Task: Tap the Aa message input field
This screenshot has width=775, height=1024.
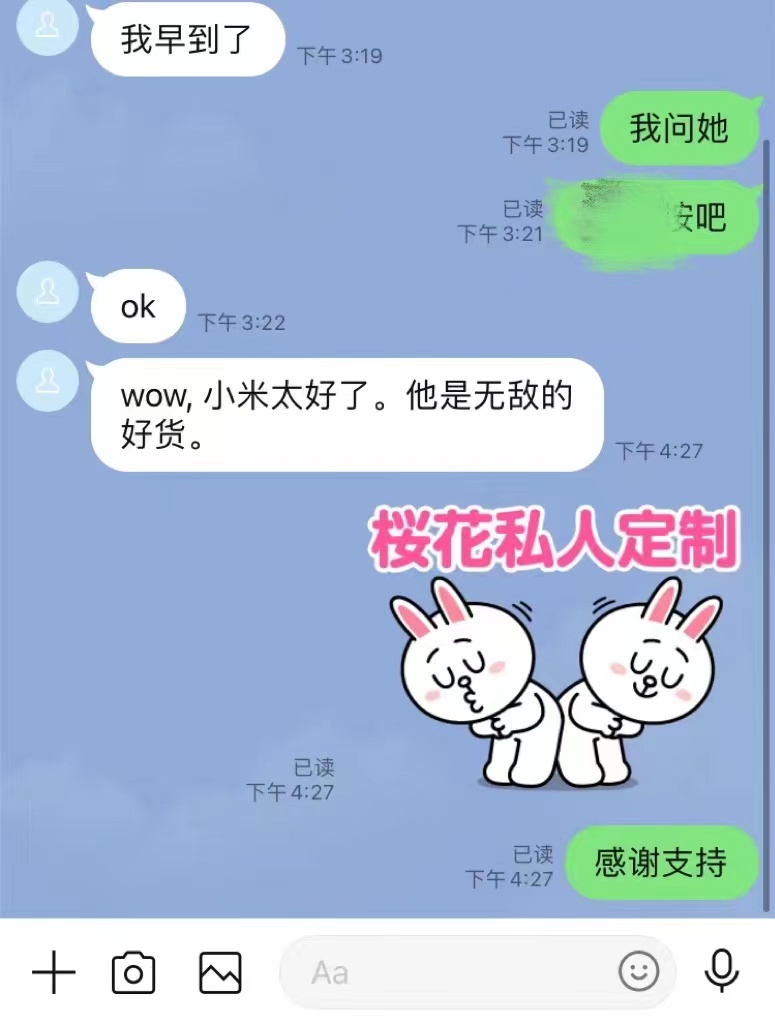Action: (450, 972)
